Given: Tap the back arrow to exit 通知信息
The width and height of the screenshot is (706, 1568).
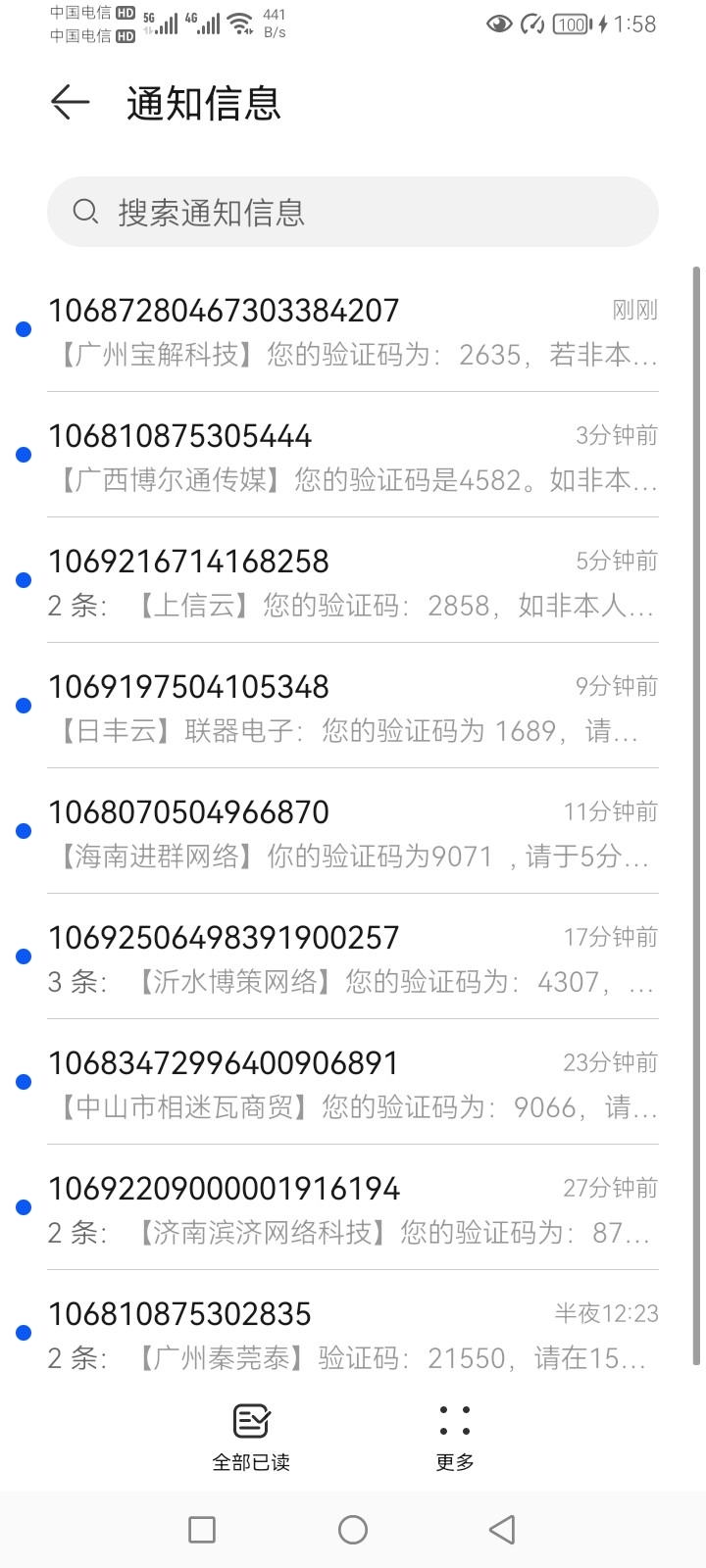Looking at the screenshot, I should [69, 102].
